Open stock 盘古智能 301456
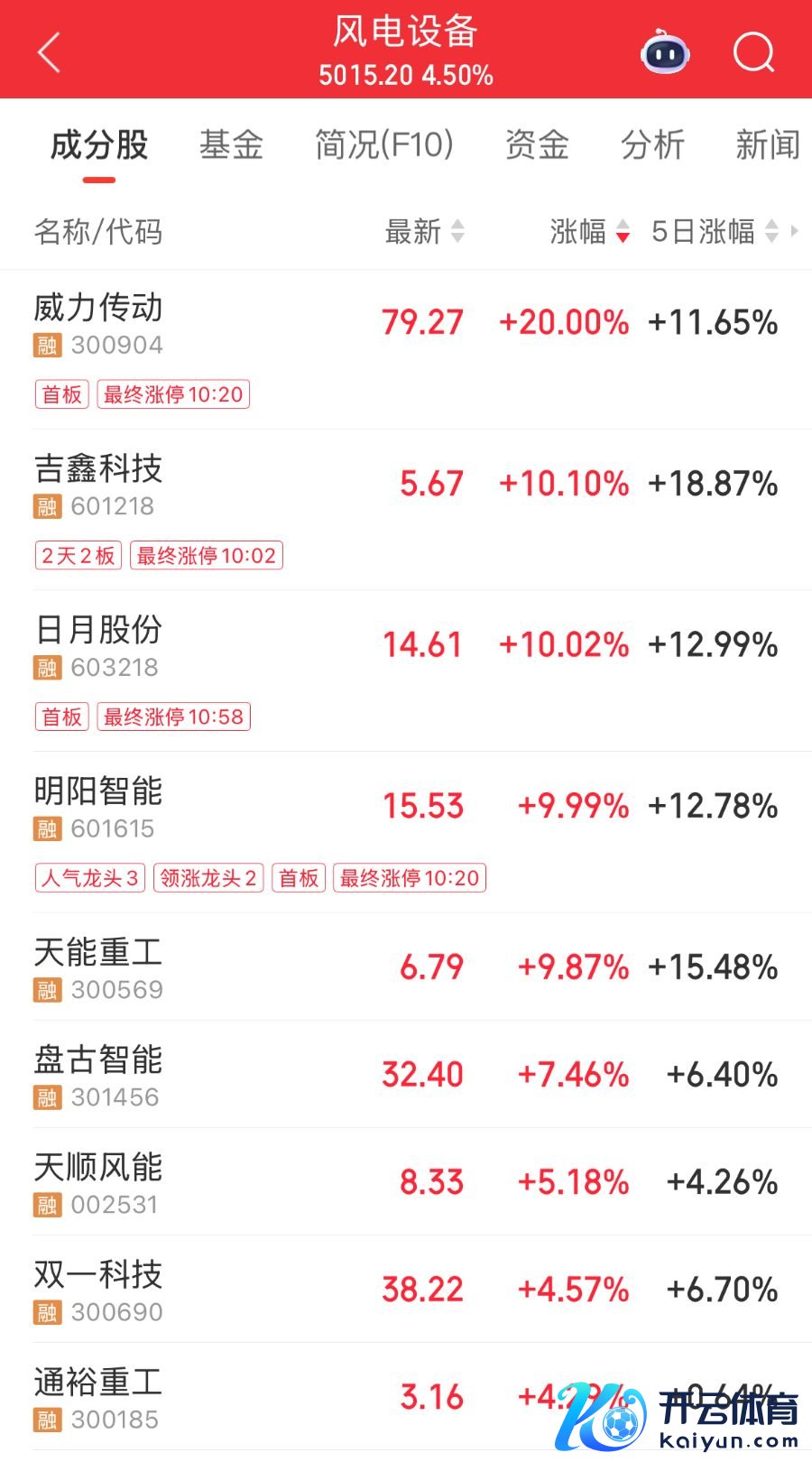This screenshot has width=812, height=1471. click(99, 1075)
